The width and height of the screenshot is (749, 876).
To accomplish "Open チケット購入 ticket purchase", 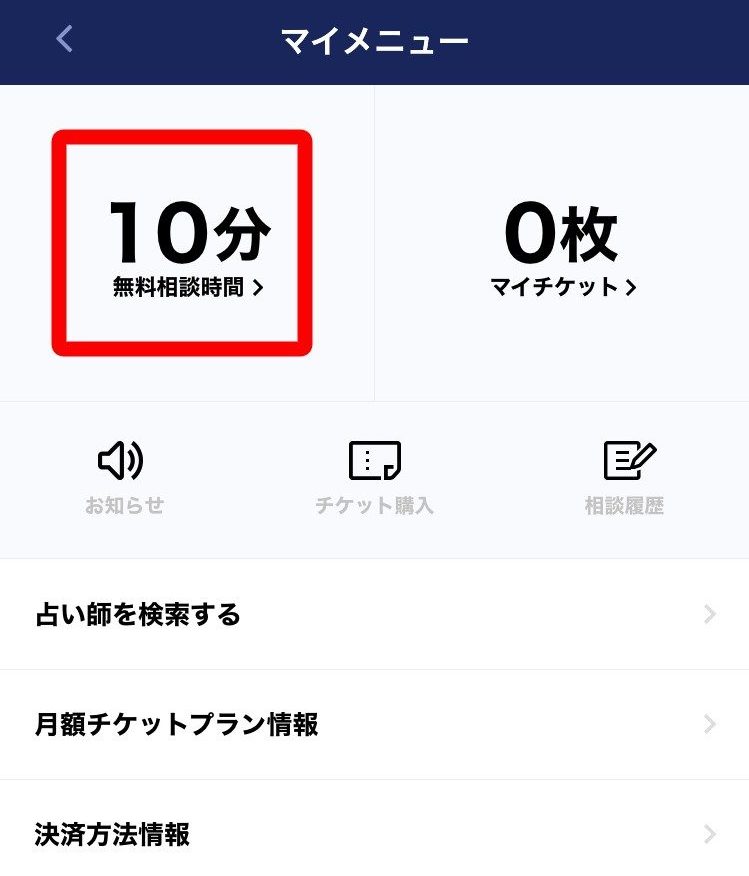I will pyautogui.click(x=374, y=477).
